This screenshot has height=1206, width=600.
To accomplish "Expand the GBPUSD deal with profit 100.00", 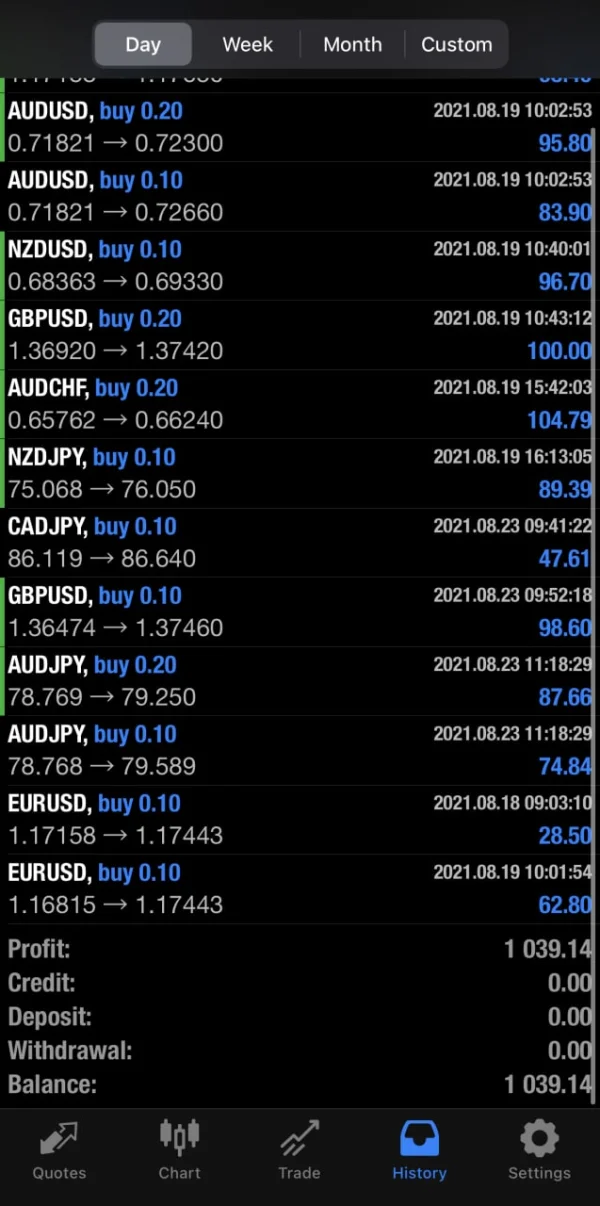I will (300, 335).
